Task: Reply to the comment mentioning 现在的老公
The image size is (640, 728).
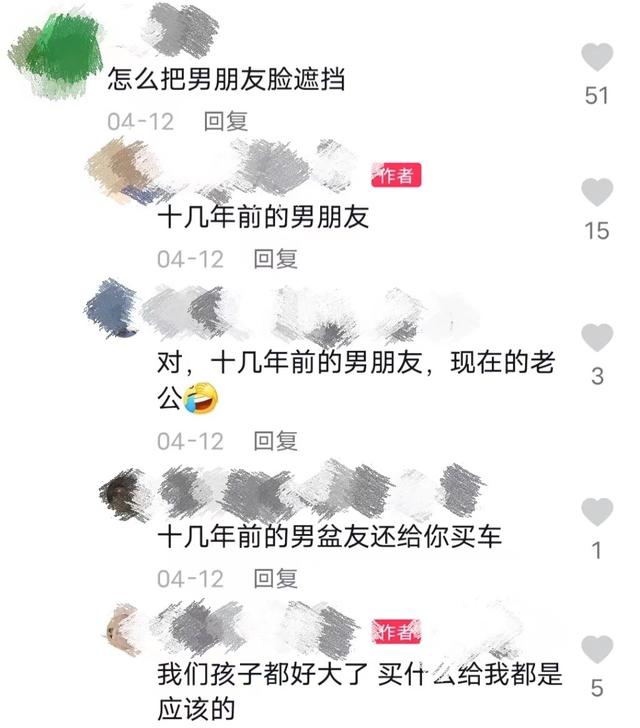Action: [x=275, y=440]
